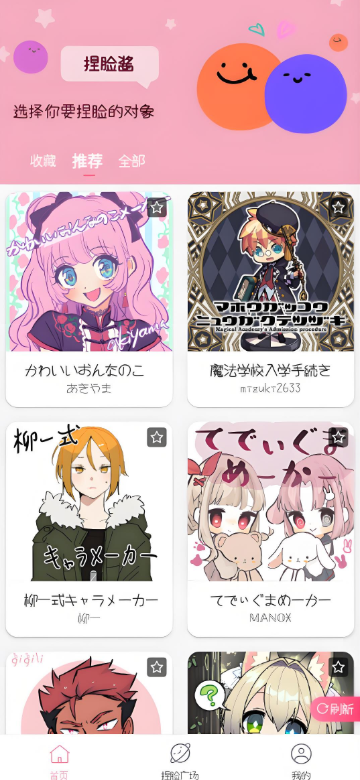Screen dimensions: 360x780
Task: Favorite the かわいいおんなのこ card with star
Action: point(157,207)
